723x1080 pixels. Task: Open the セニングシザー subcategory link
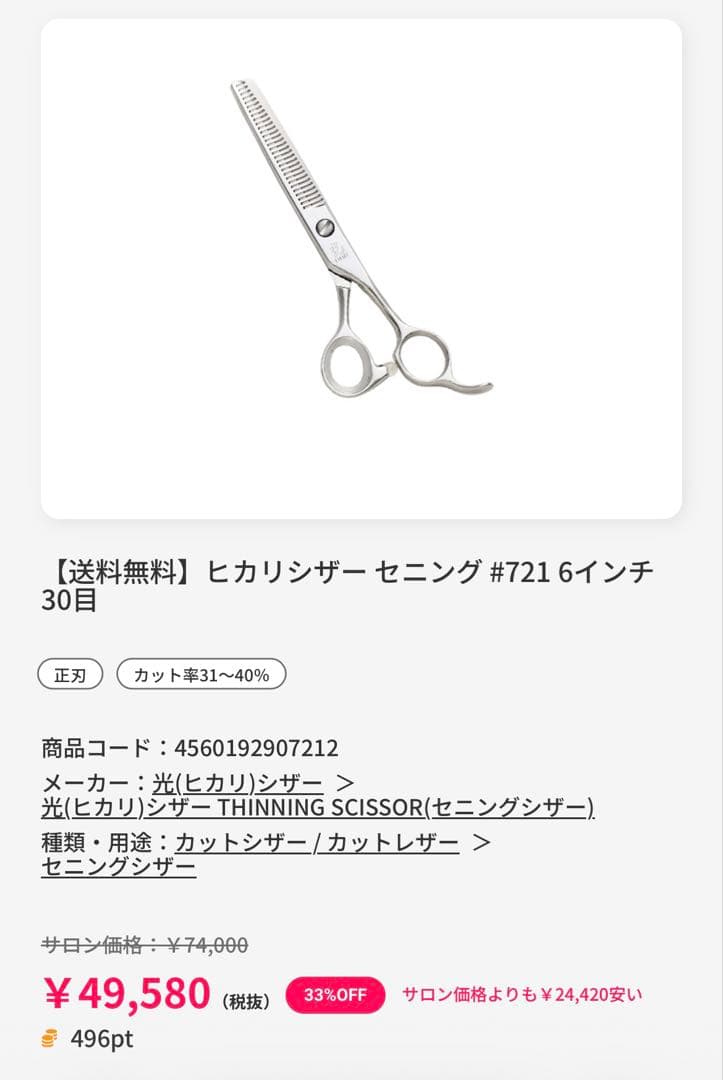point(118,867)
